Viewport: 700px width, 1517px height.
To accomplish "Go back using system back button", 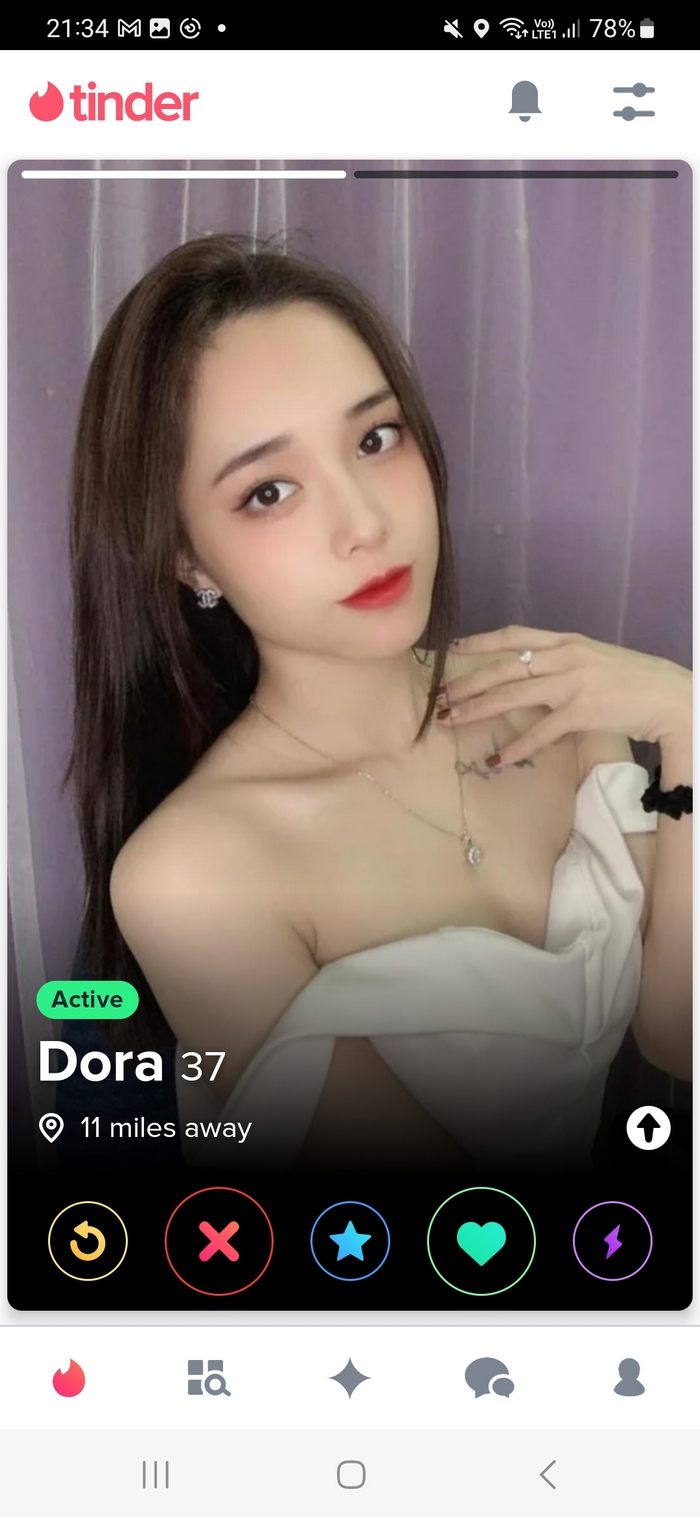I will pos(547,1474).
